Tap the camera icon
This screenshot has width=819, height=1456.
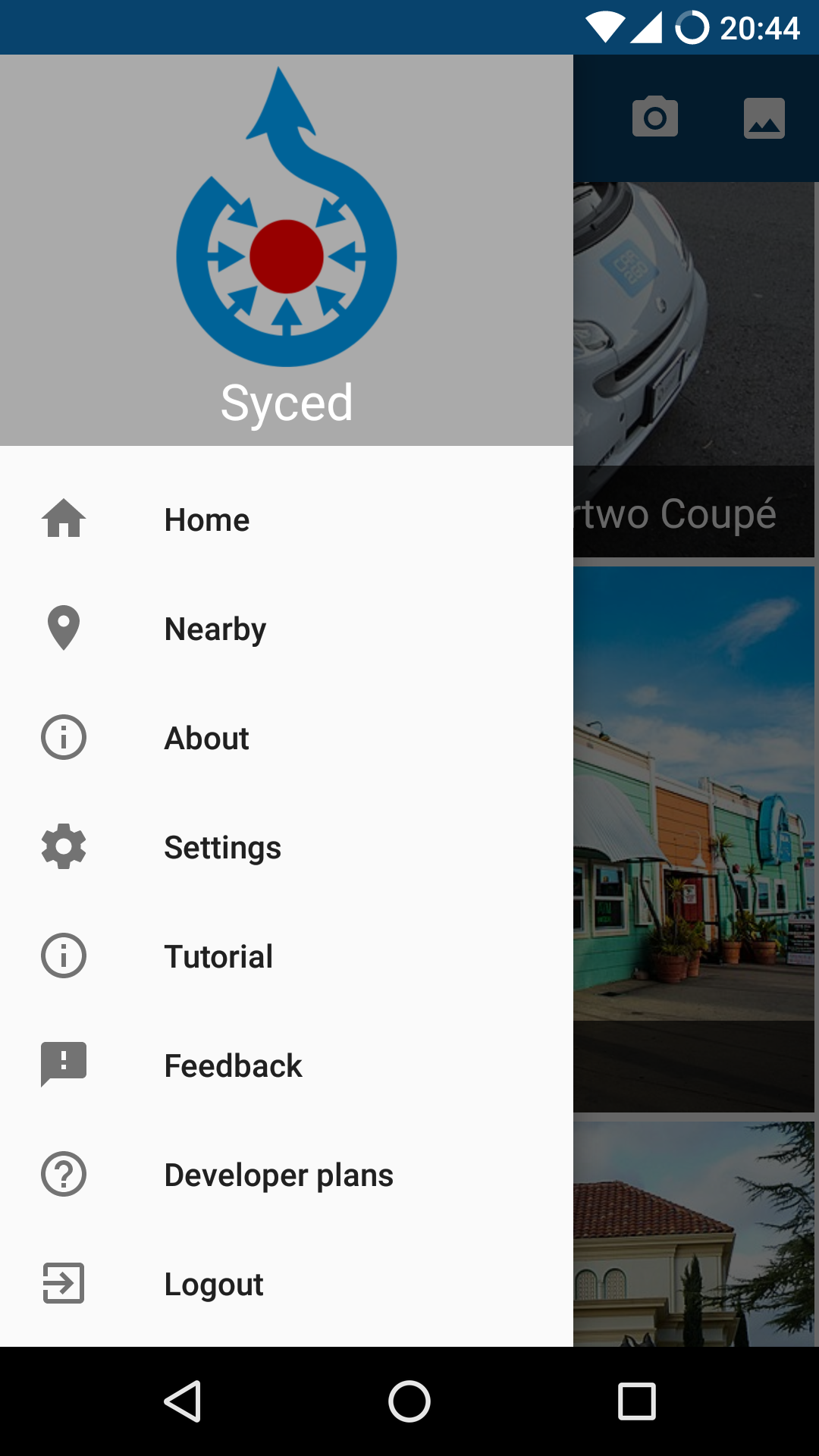[655, 118]
